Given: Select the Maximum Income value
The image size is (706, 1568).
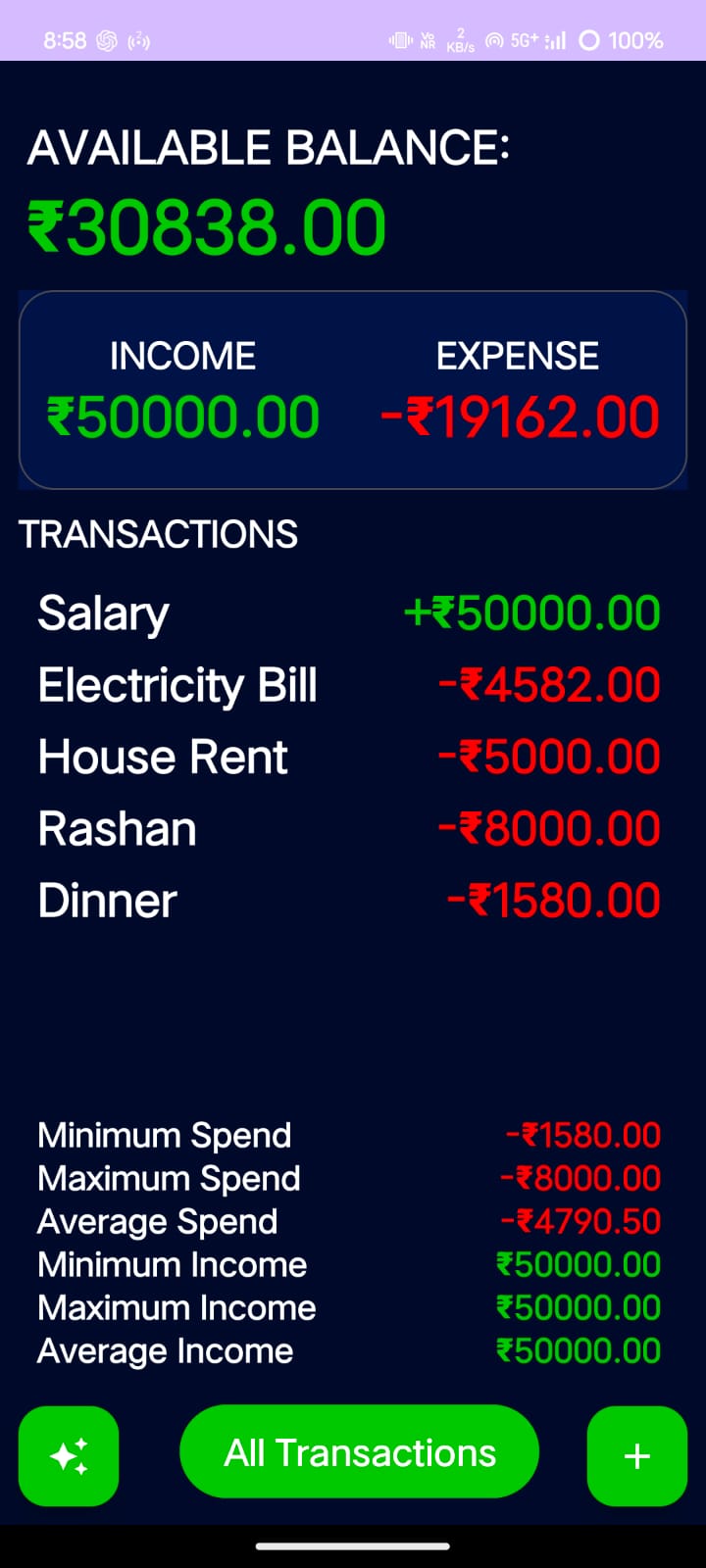Looking at the screenshot, I should [x=578, y=1307].
